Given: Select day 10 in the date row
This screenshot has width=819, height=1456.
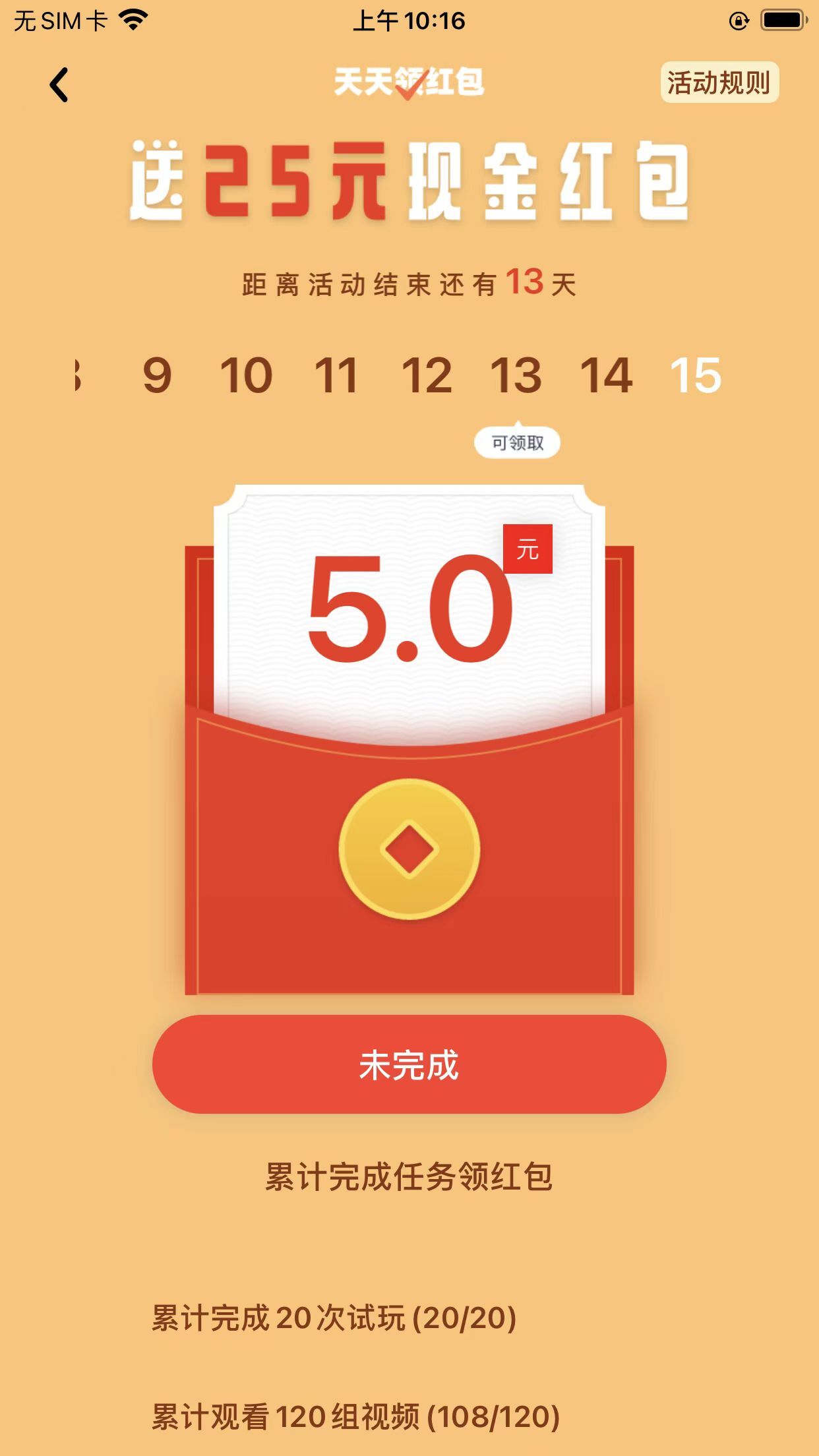Looking at the screenshot, I should pos(246,375).
